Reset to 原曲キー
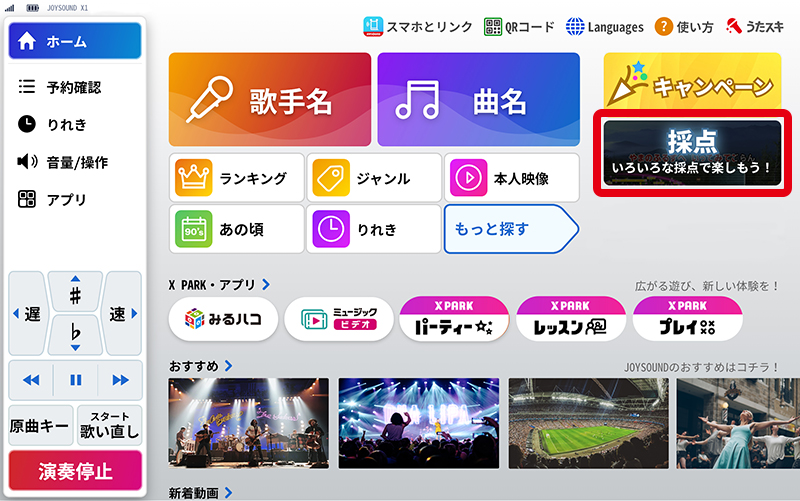The image size is (800, 501). (39, 425)
